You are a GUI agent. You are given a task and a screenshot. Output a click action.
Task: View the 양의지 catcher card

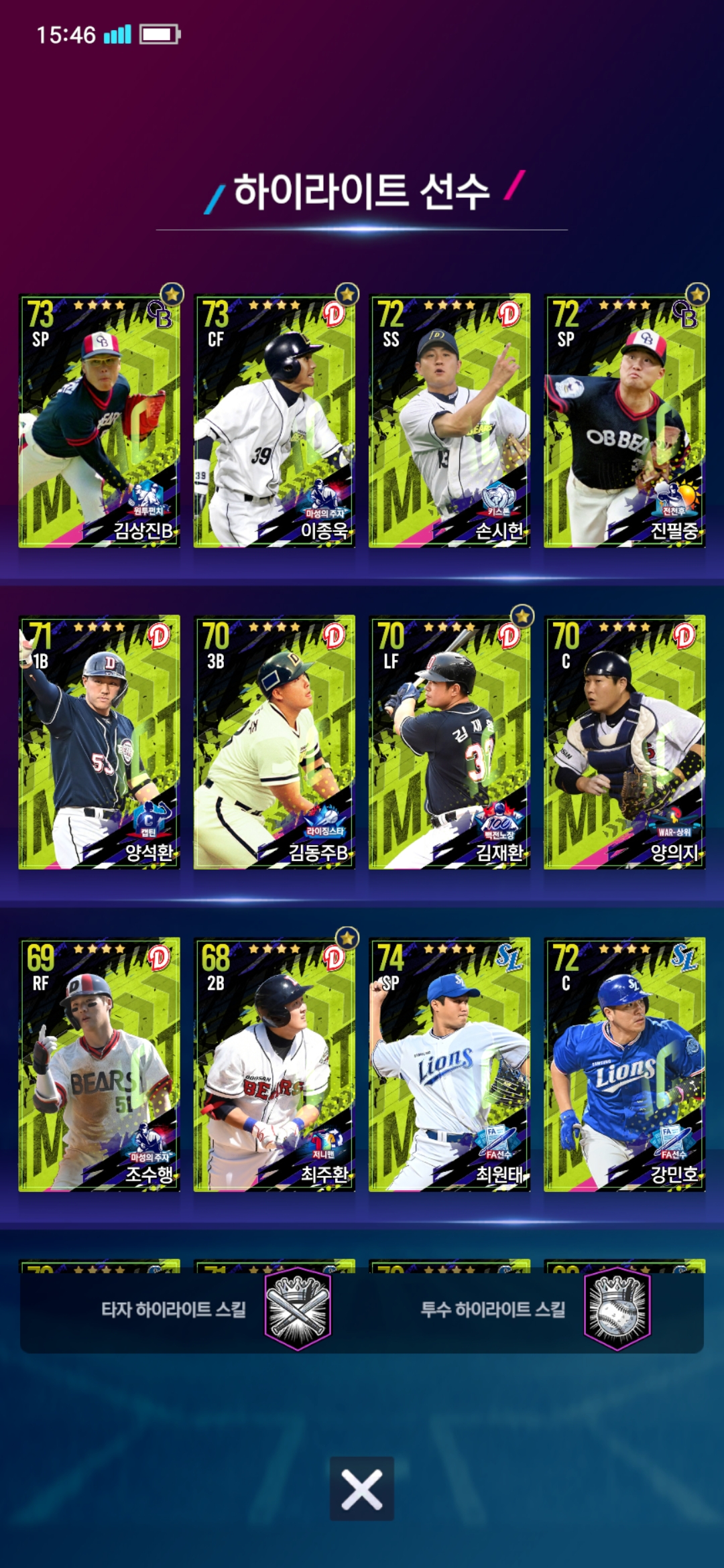(624, 742)
